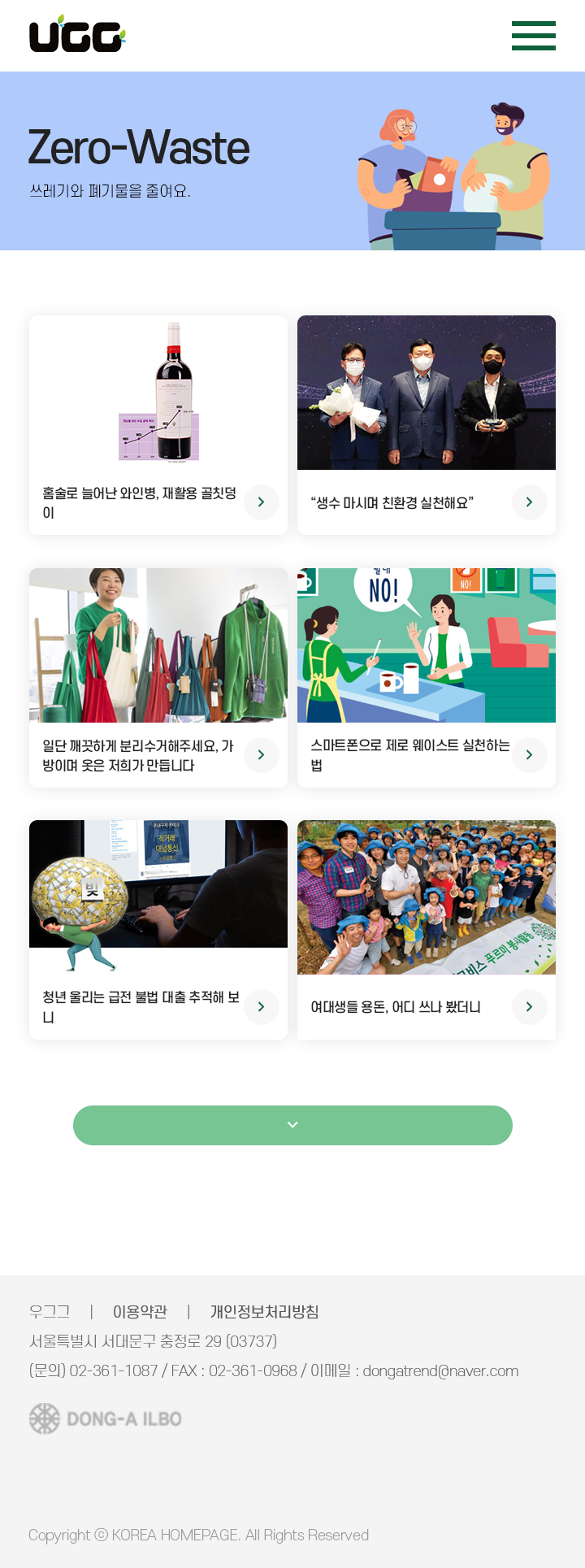Screen dimensions: 585x1568
Task: Open the "여대생들 용돈" article
Action: (x=426, y=929)
